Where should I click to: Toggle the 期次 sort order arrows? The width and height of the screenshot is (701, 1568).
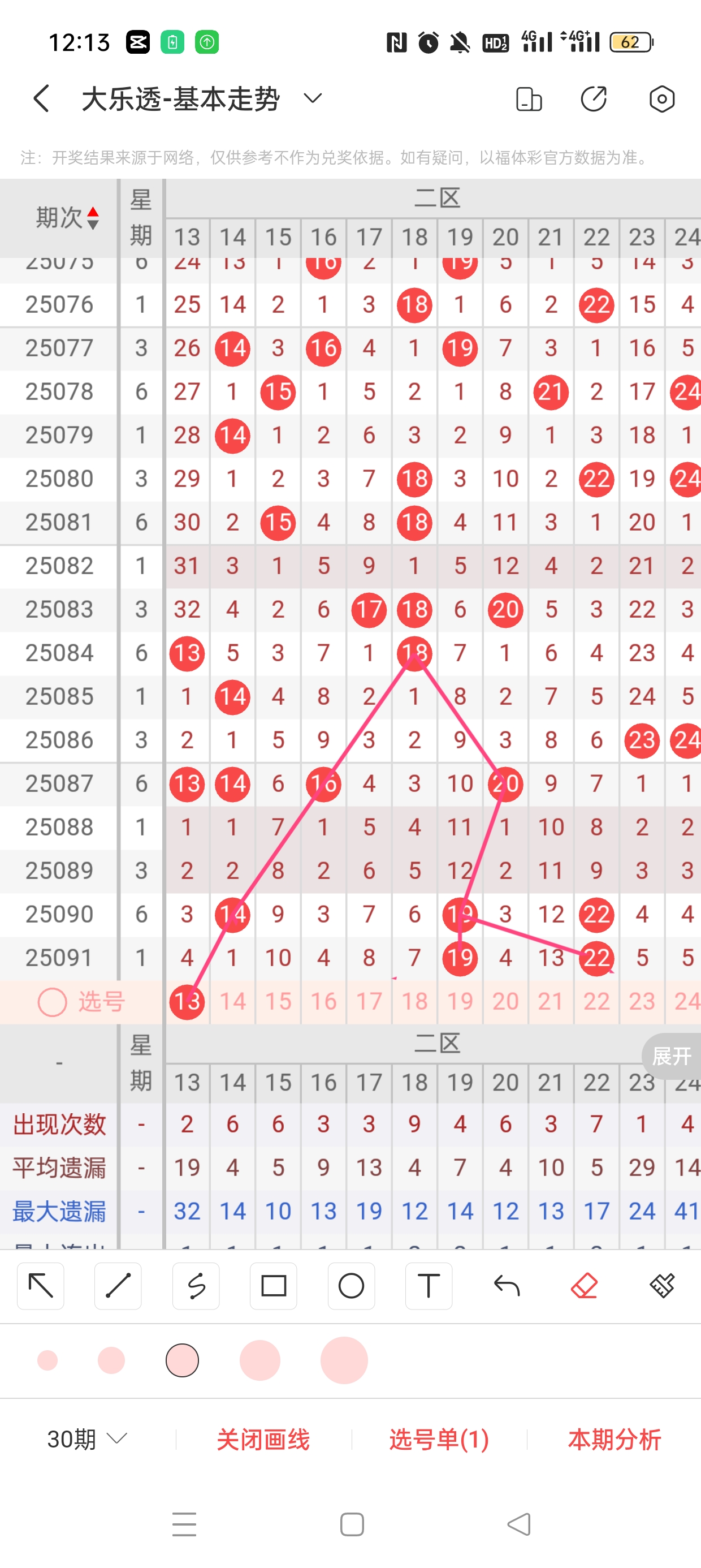point(93,218)
